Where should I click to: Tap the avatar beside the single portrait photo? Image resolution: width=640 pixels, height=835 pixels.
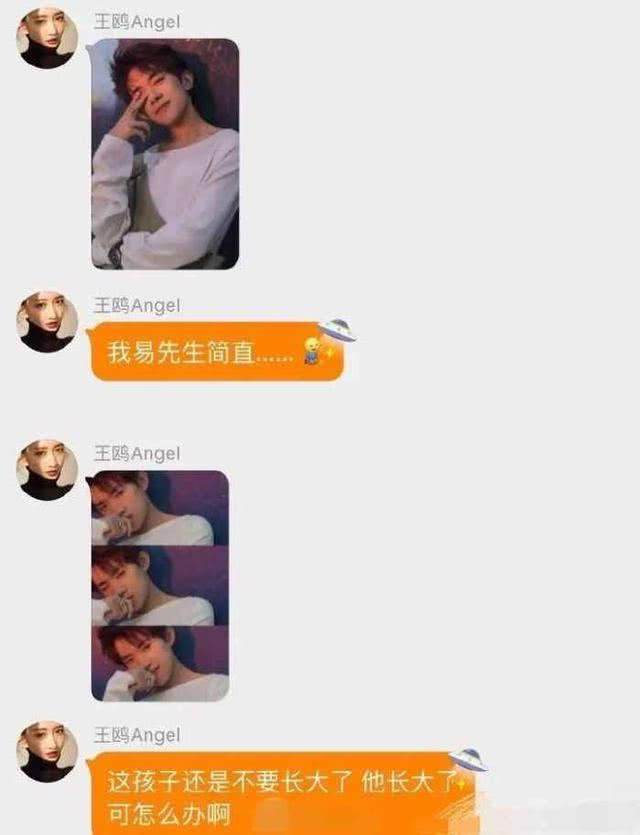click(x=47, y=38)
